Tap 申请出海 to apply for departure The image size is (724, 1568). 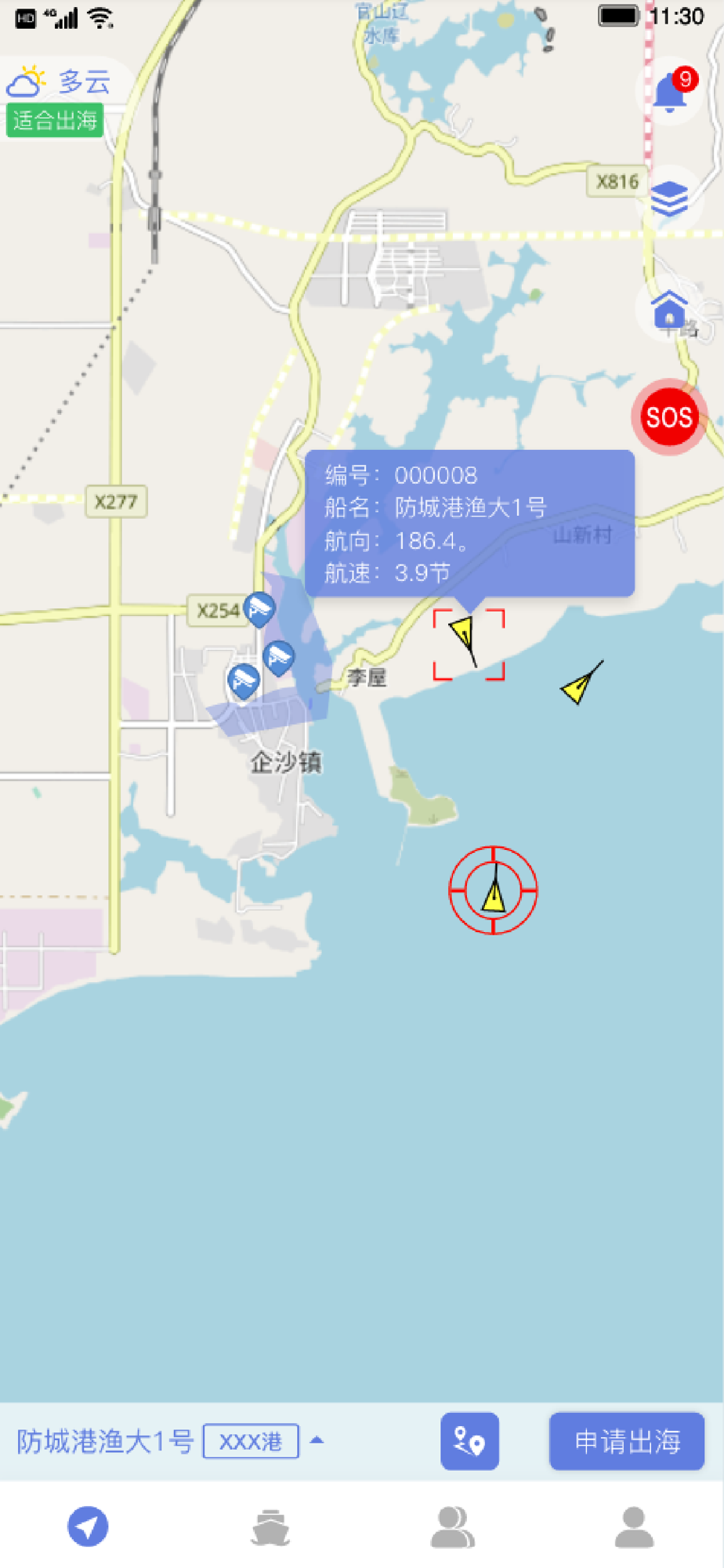click(627, 1441)
